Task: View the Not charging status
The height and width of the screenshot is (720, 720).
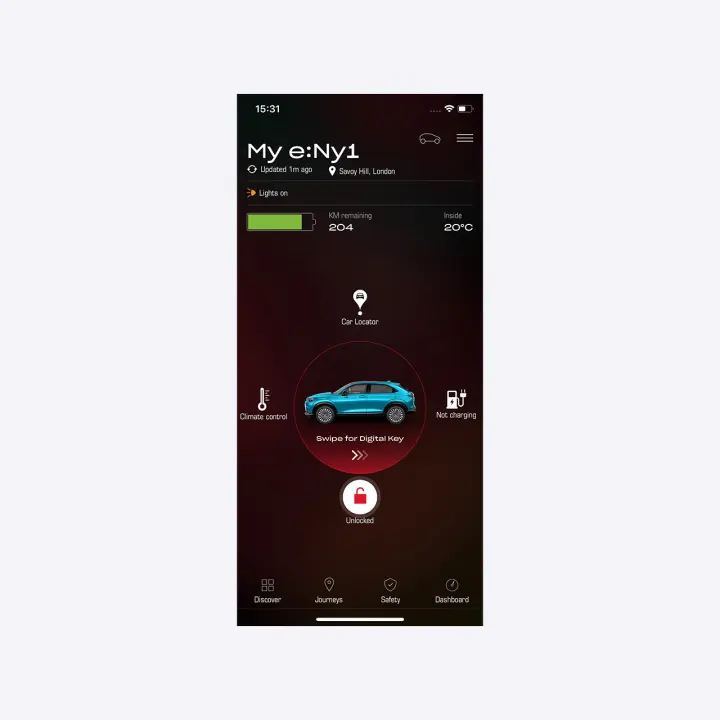Action: tap(456, 402)
